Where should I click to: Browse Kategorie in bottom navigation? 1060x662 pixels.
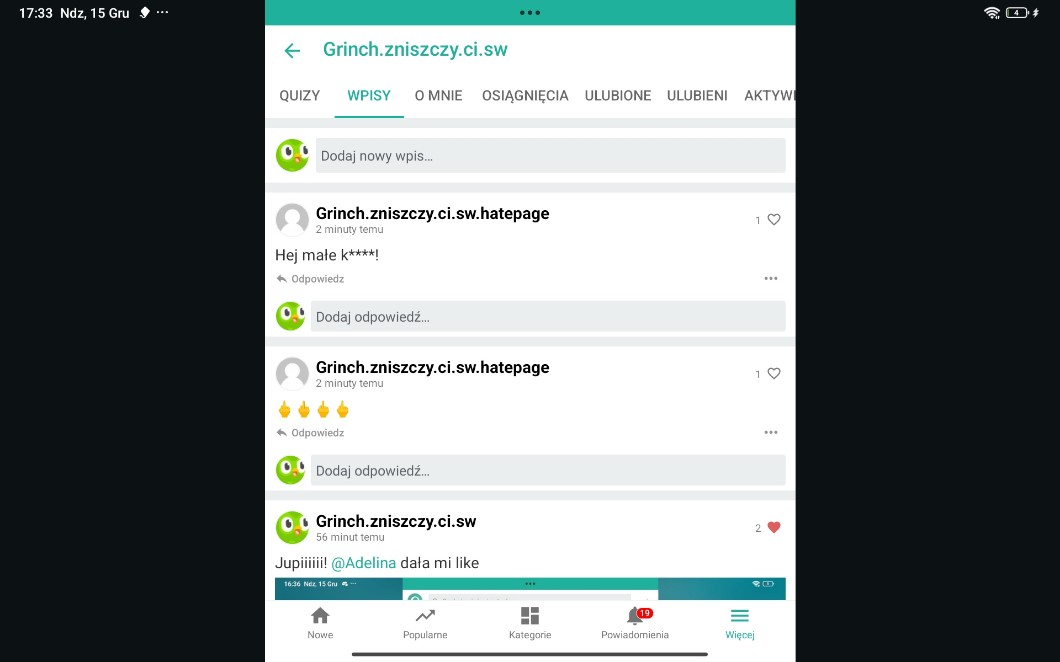click(530, 622)
